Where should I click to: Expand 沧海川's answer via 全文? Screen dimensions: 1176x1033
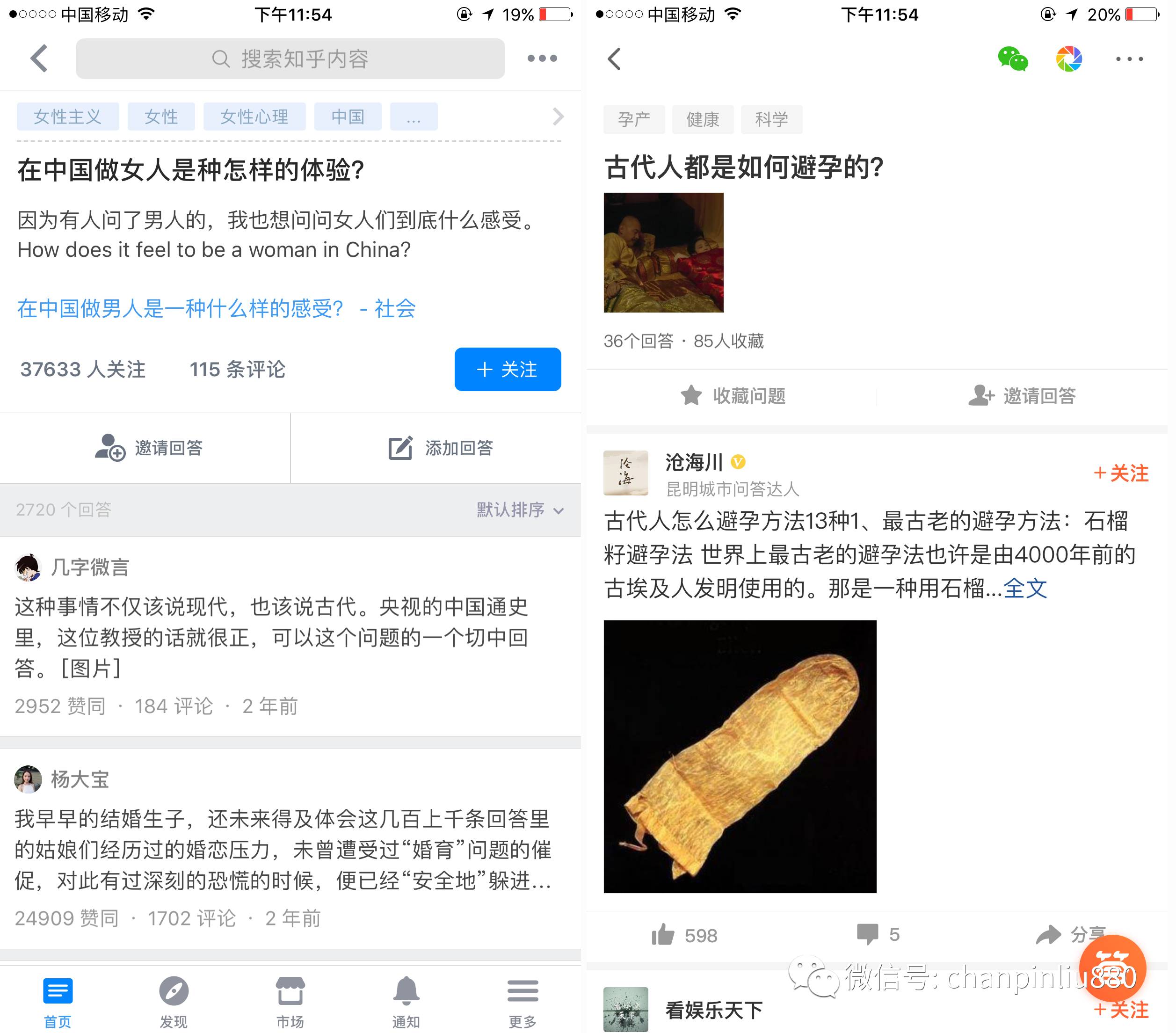tap(1025, 589)
